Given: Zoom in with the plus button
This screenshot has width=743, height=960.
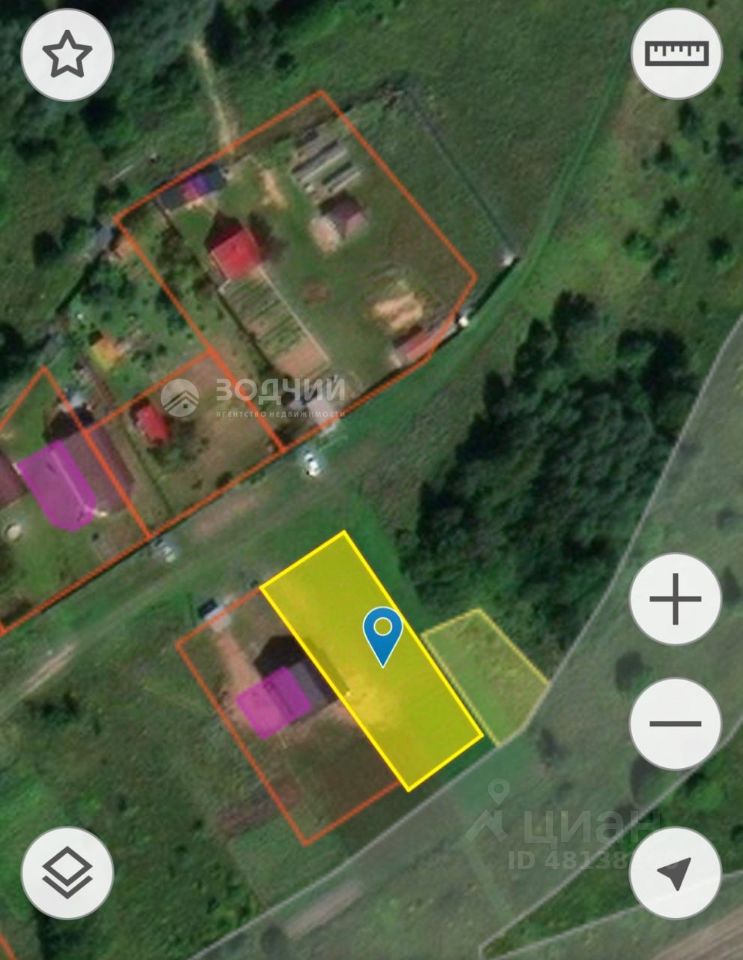Looking at the screenshot, I should coord(675,600).
